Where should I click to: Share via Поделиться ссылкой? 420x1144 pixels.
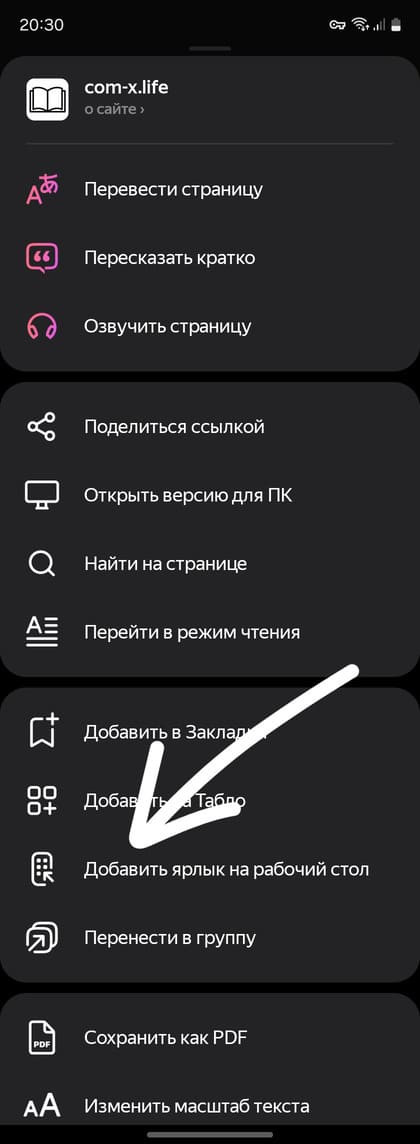[210, 427]
